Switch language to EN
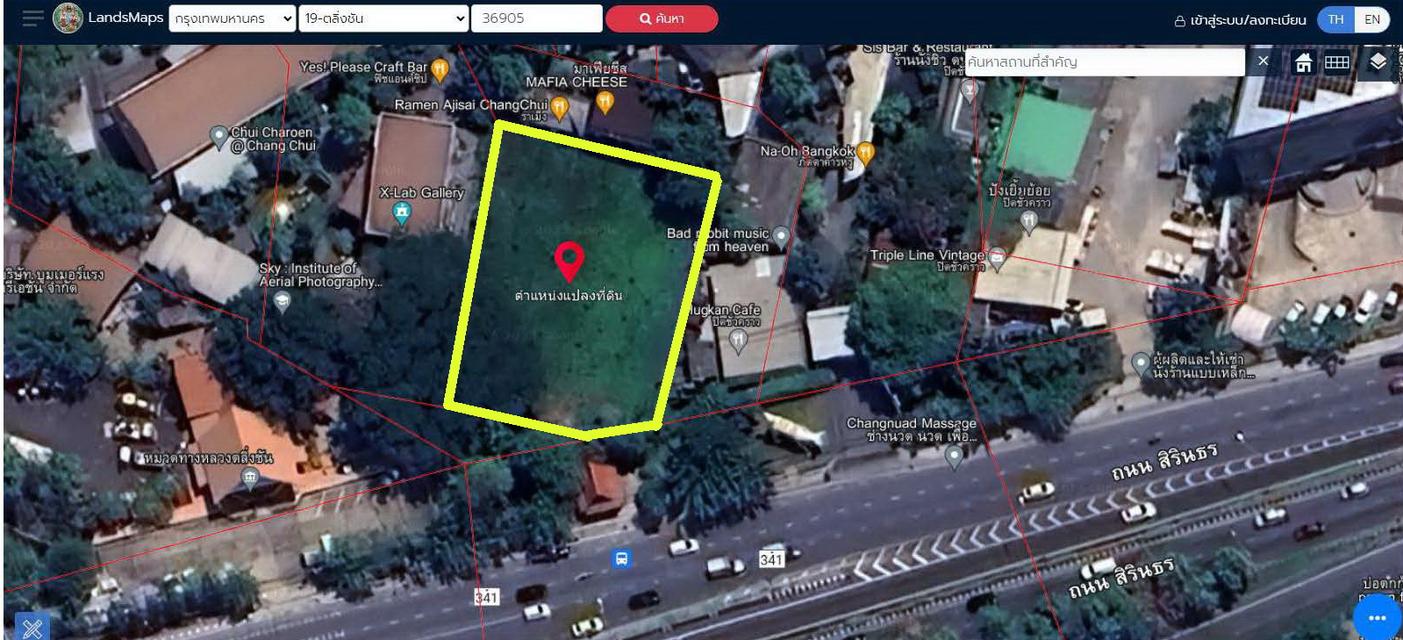Image resolution: width=1403 pixels, height=640 pixels. click(x=1372, y=19)
